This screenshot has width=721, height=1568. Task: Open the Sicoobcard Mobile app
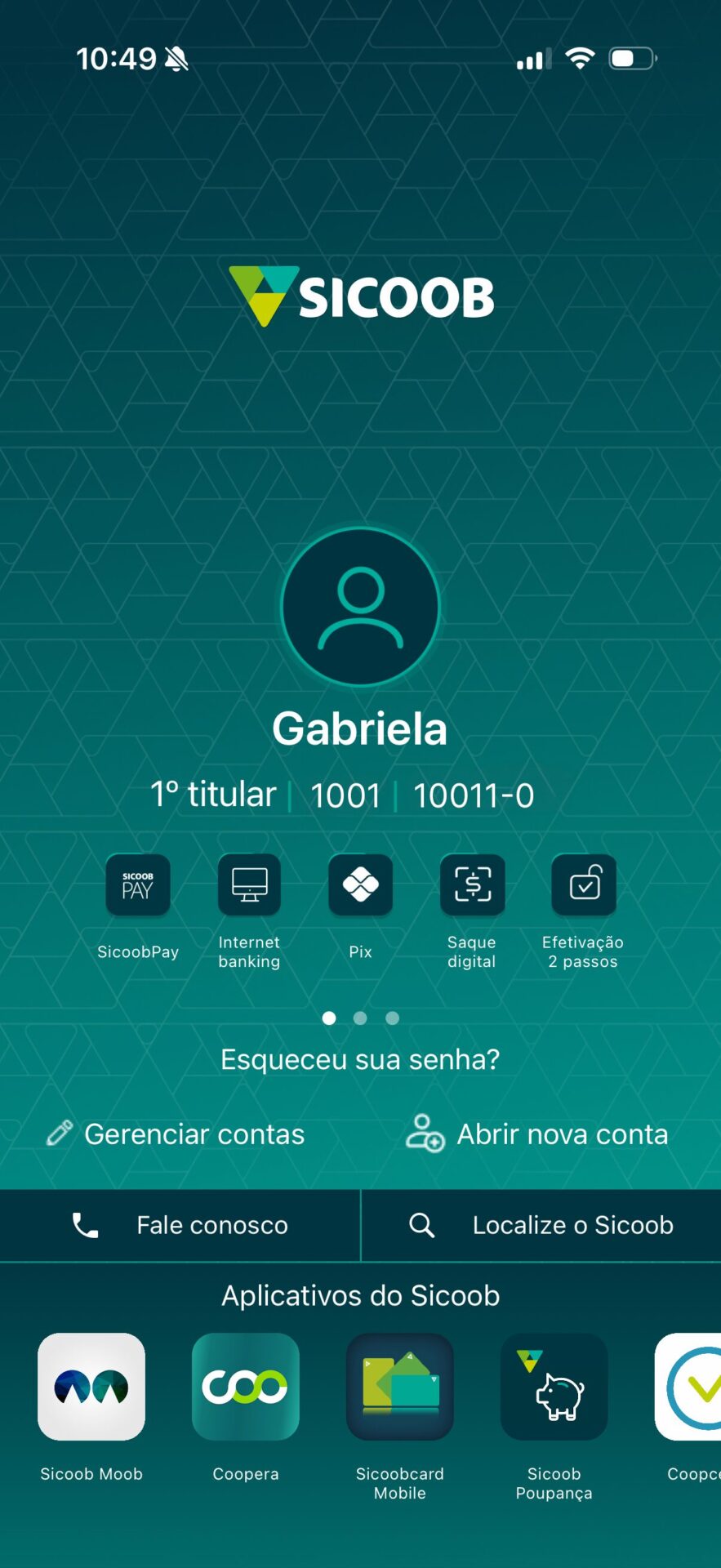400,1387
